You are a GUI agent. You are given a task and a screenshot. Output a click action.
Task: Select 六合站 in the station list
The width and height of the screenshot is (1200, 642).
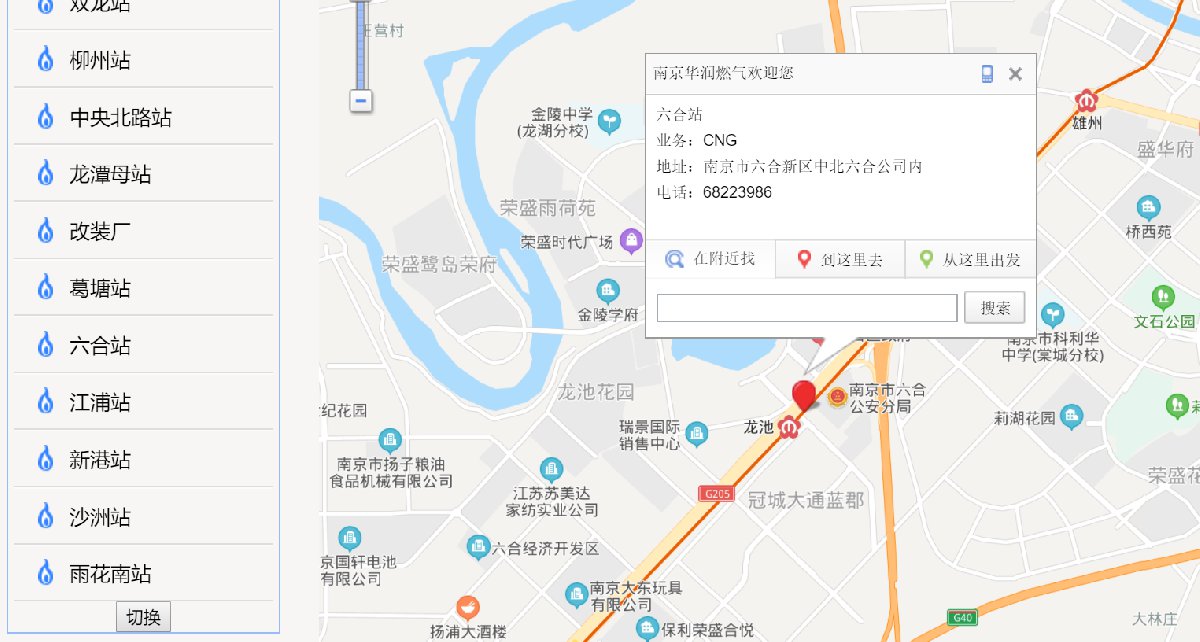tap(100, 346)
